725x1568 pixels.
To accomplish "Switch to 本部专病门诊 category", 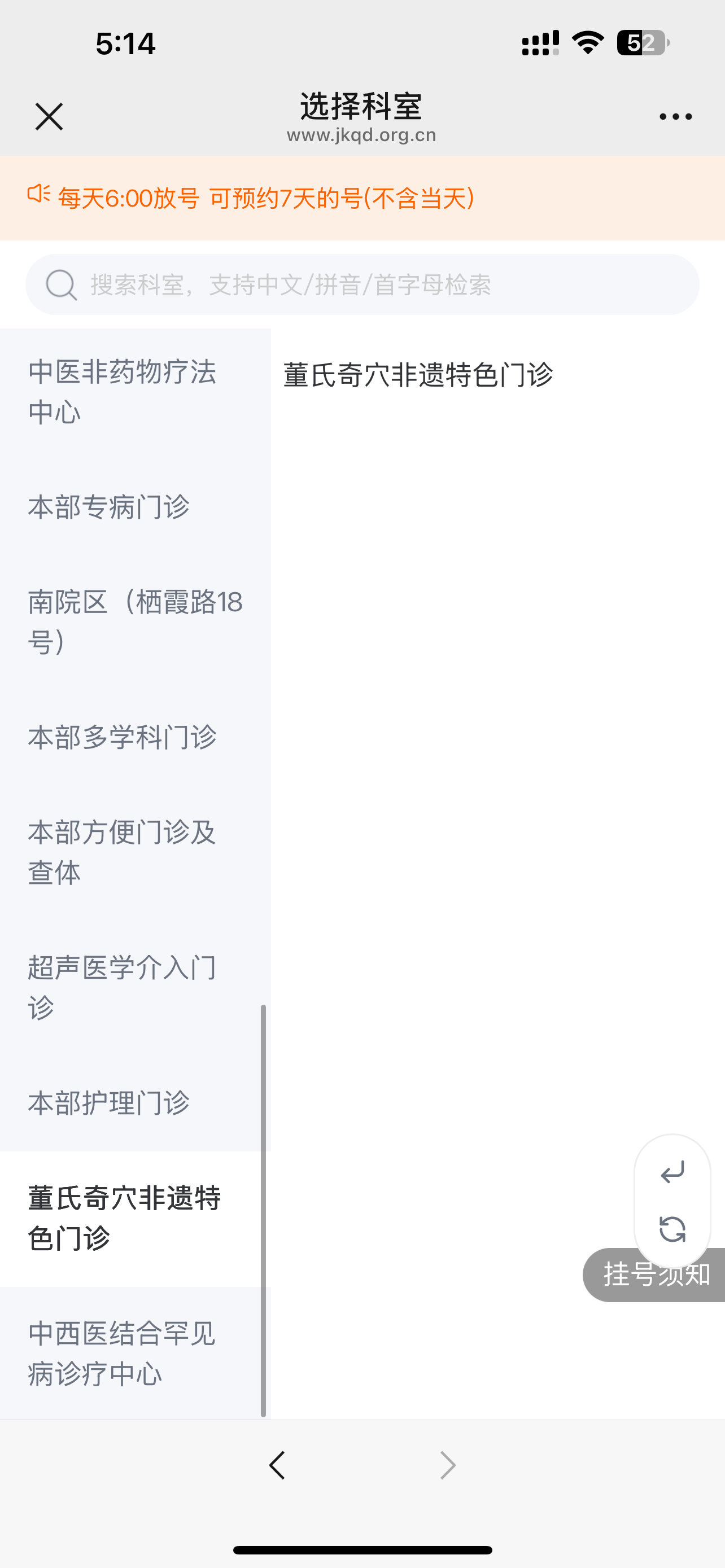I will click(x=110, y=506).
